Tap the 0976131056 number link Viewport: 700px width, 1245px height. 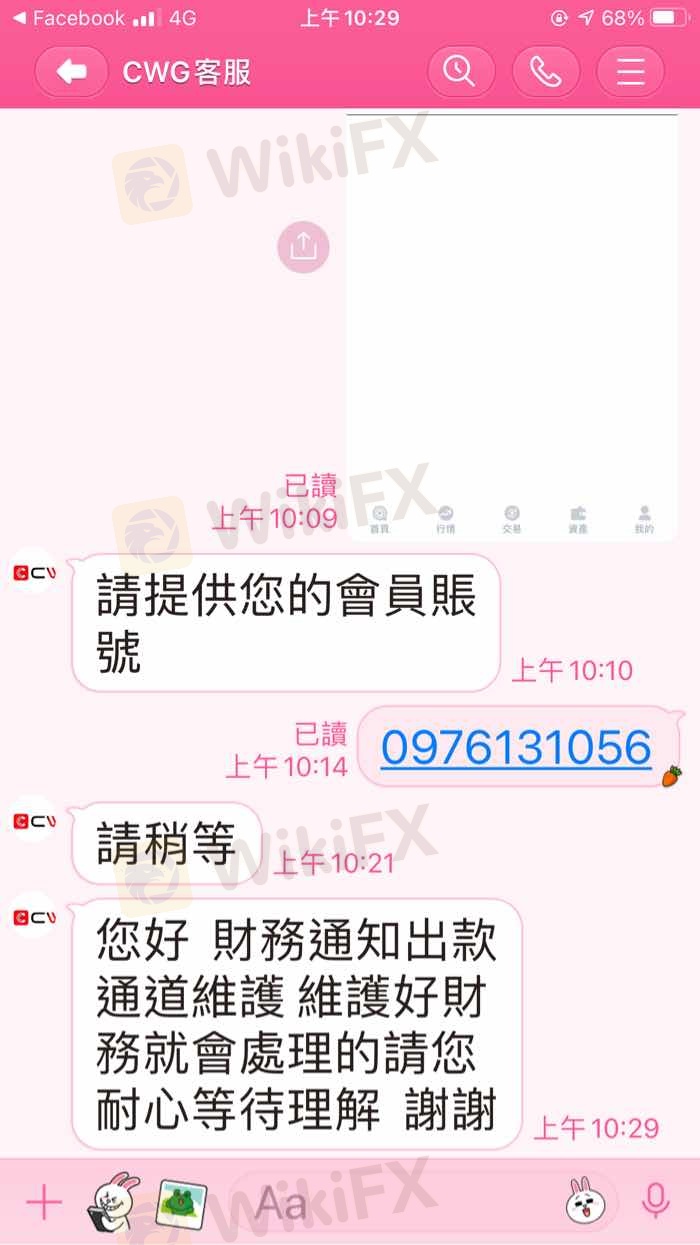[516, 748]
